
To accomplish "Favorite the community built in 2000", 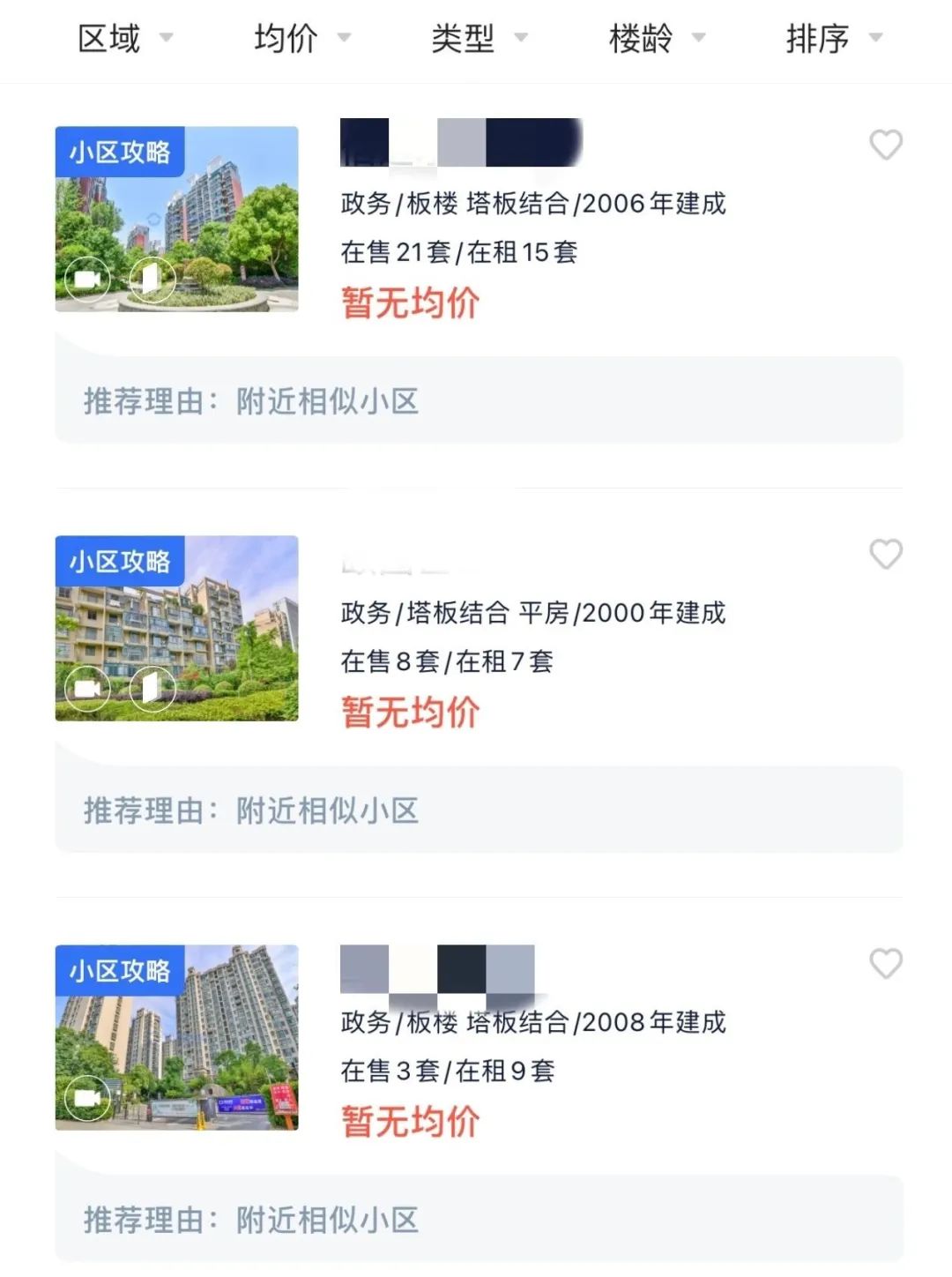I will pyautogui.click(x=886, y=554).
